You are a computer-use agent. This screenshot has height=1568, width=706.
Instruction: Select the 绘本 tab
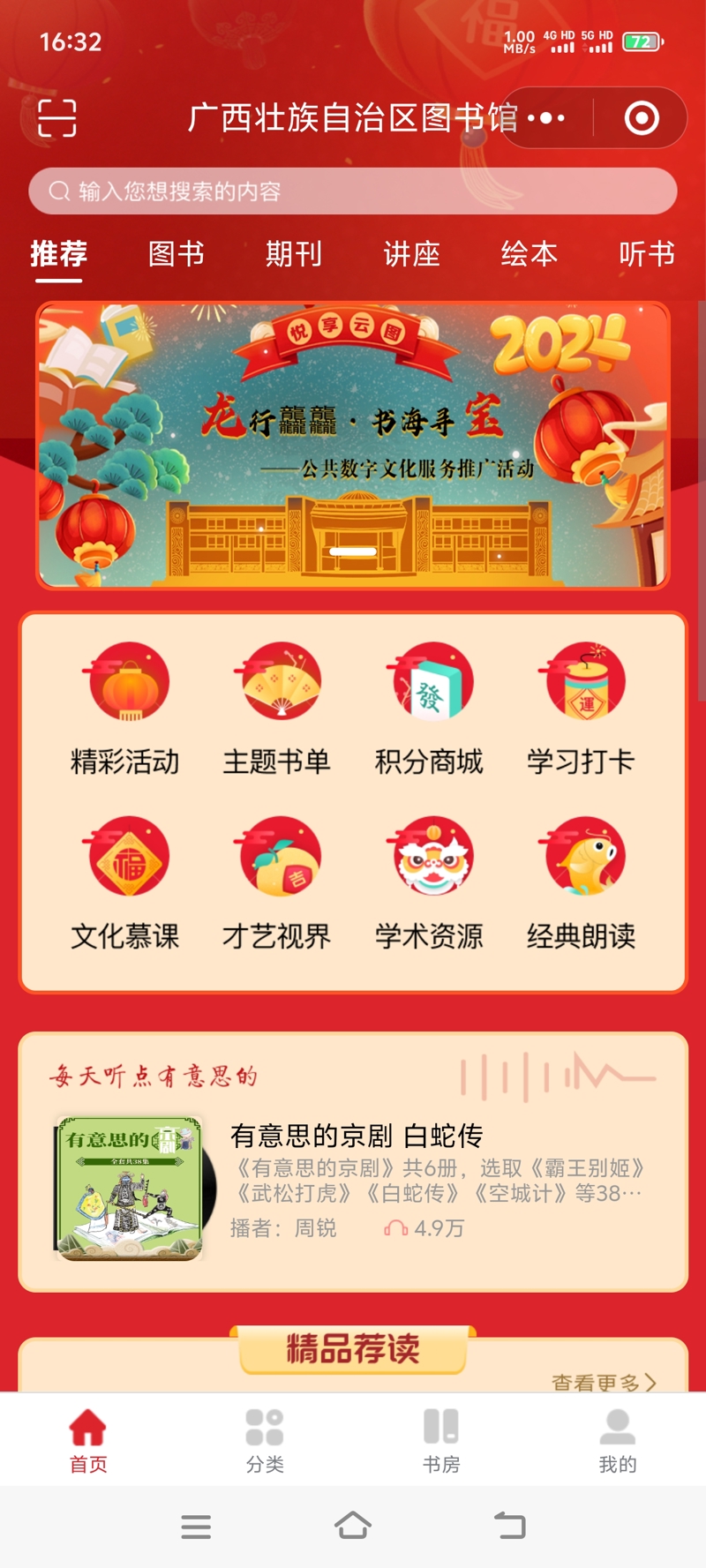coord(529,254)
